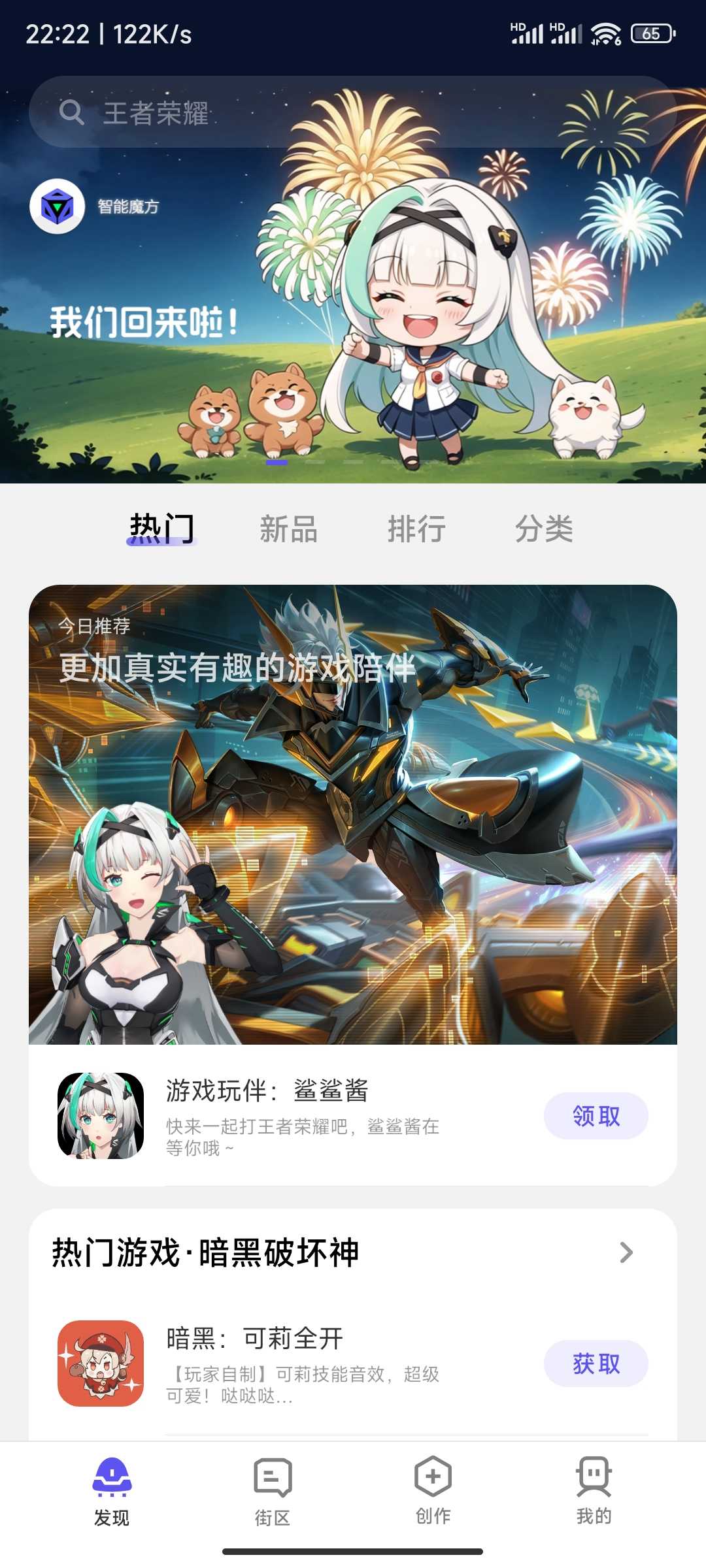Tap 获取 for 暗黑：可莉全开

point(596,1364)
